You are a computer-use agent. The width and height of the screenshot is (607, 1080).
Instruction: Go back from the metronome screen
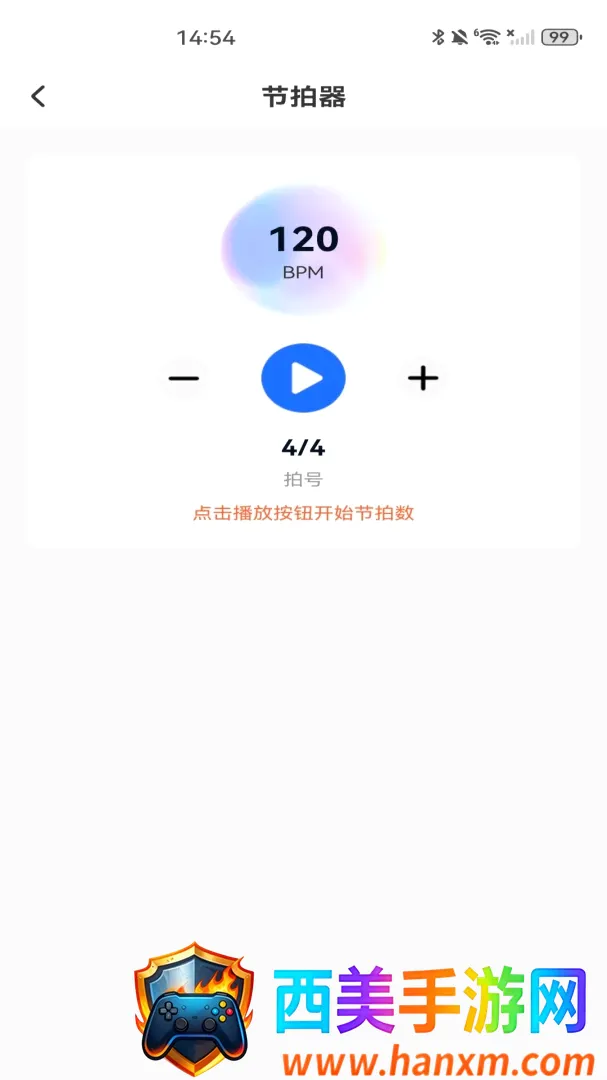pyautogui.click(x=39, y=96)
